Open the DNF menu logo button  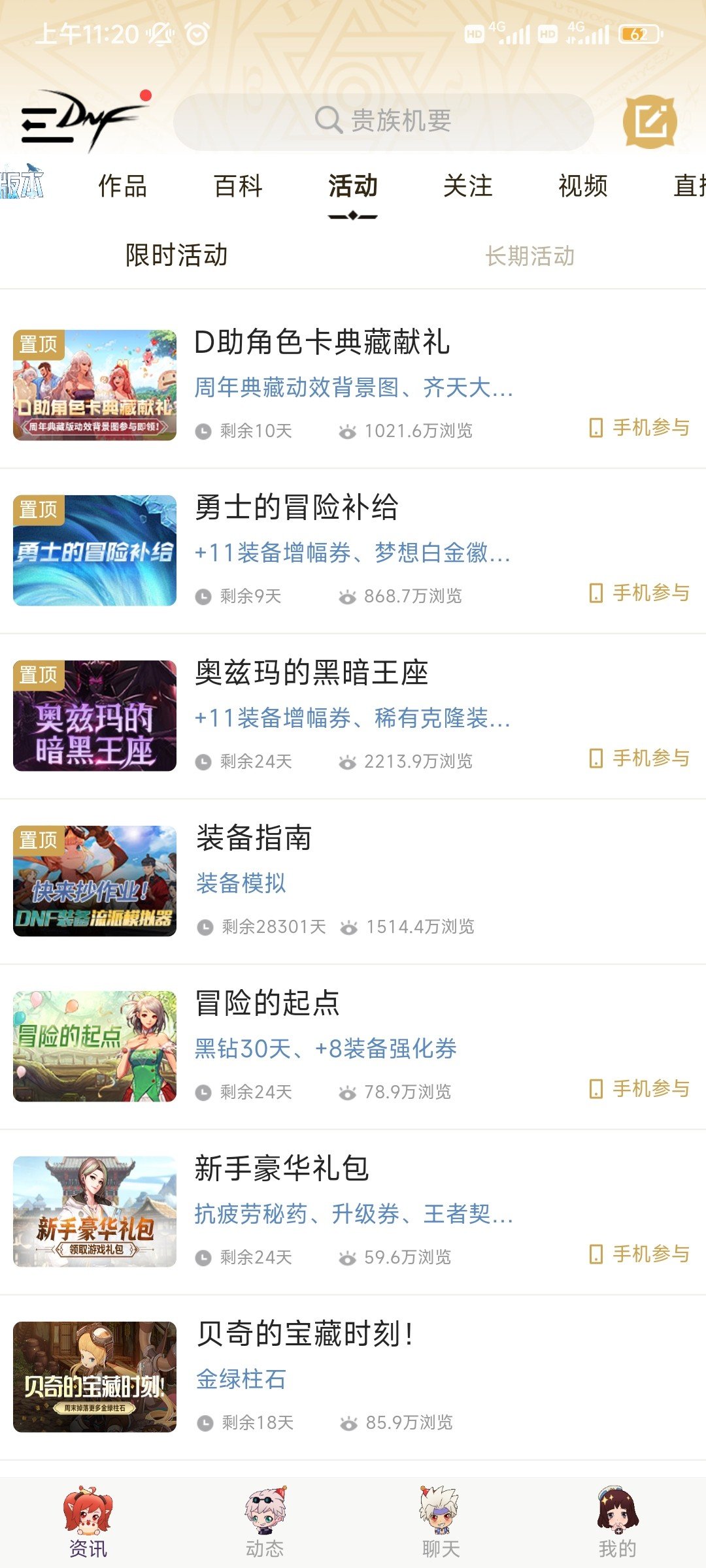(x=78, y=122)
